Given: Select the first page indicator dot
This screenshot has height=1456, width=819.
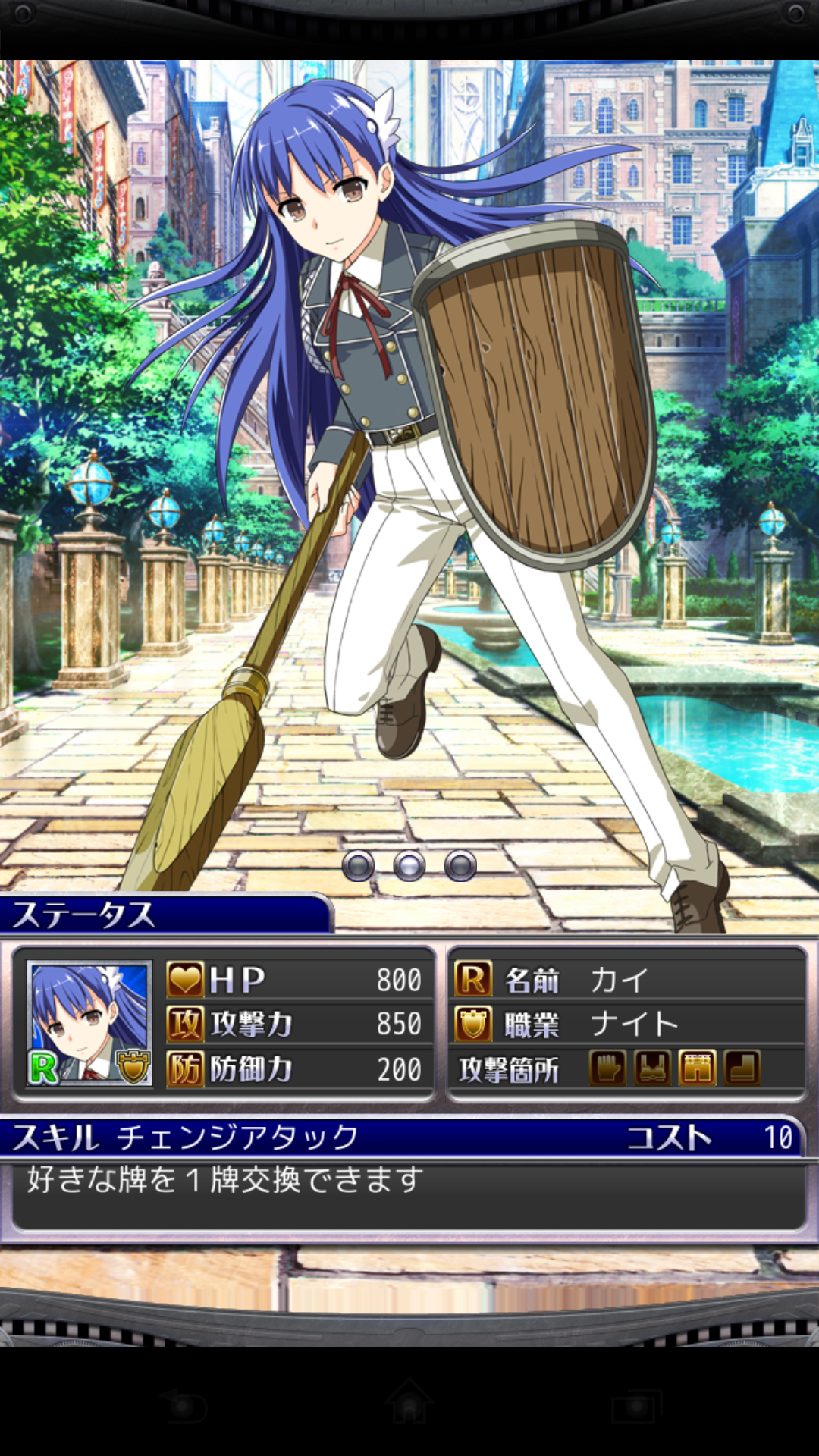Looking at the screenshot, I should (358, 865).
